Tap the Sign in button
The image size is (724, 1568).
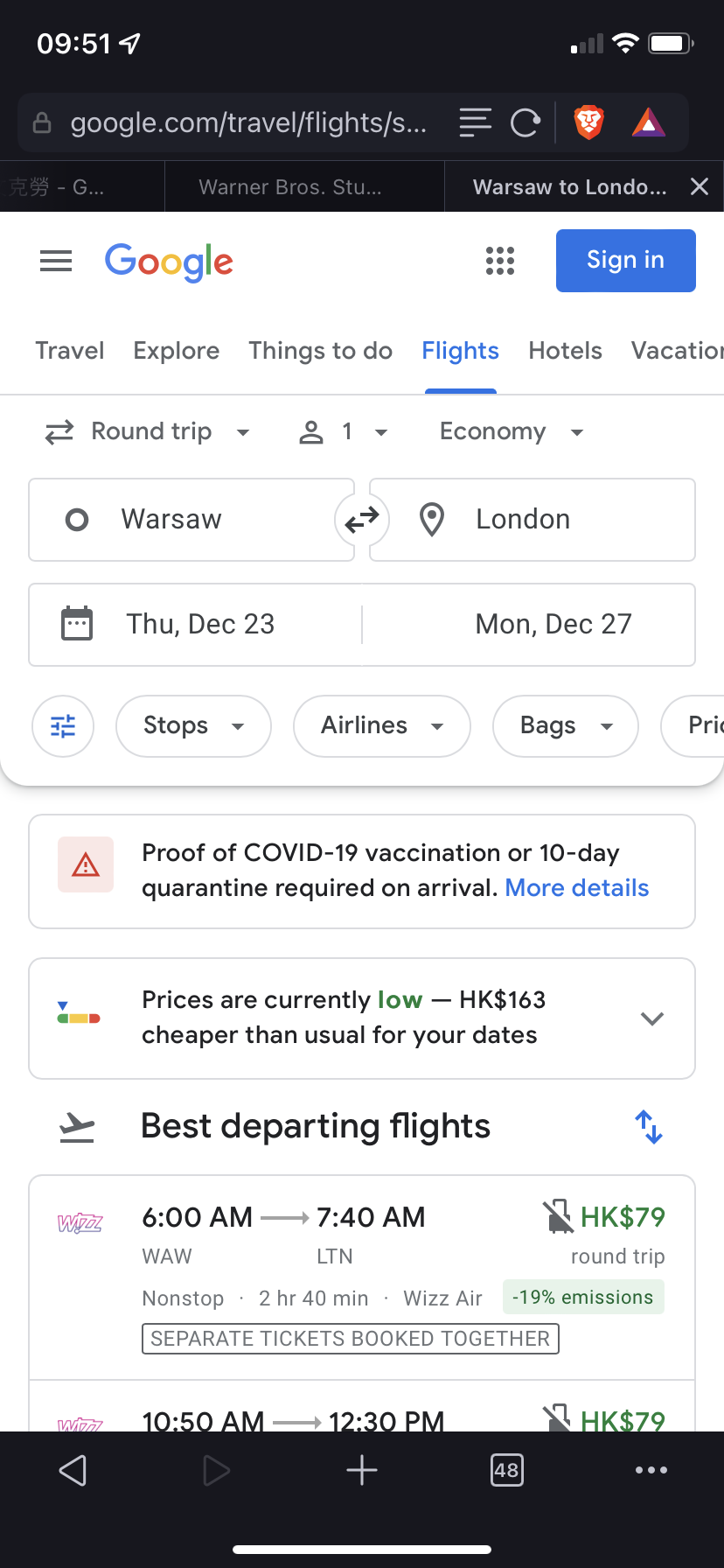coord(625,261)
